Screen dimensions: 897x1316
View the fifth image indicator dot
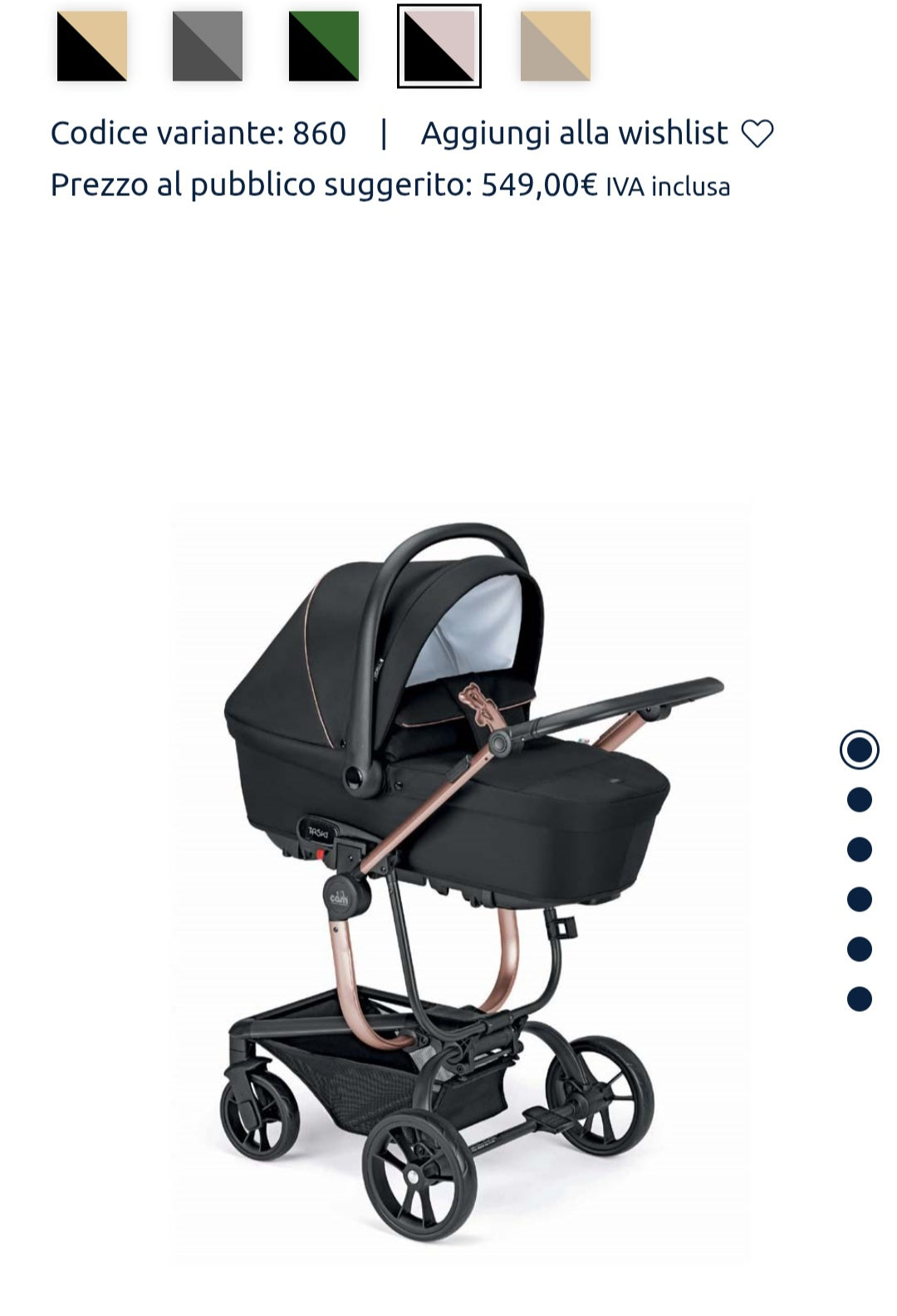pos(859,950)
